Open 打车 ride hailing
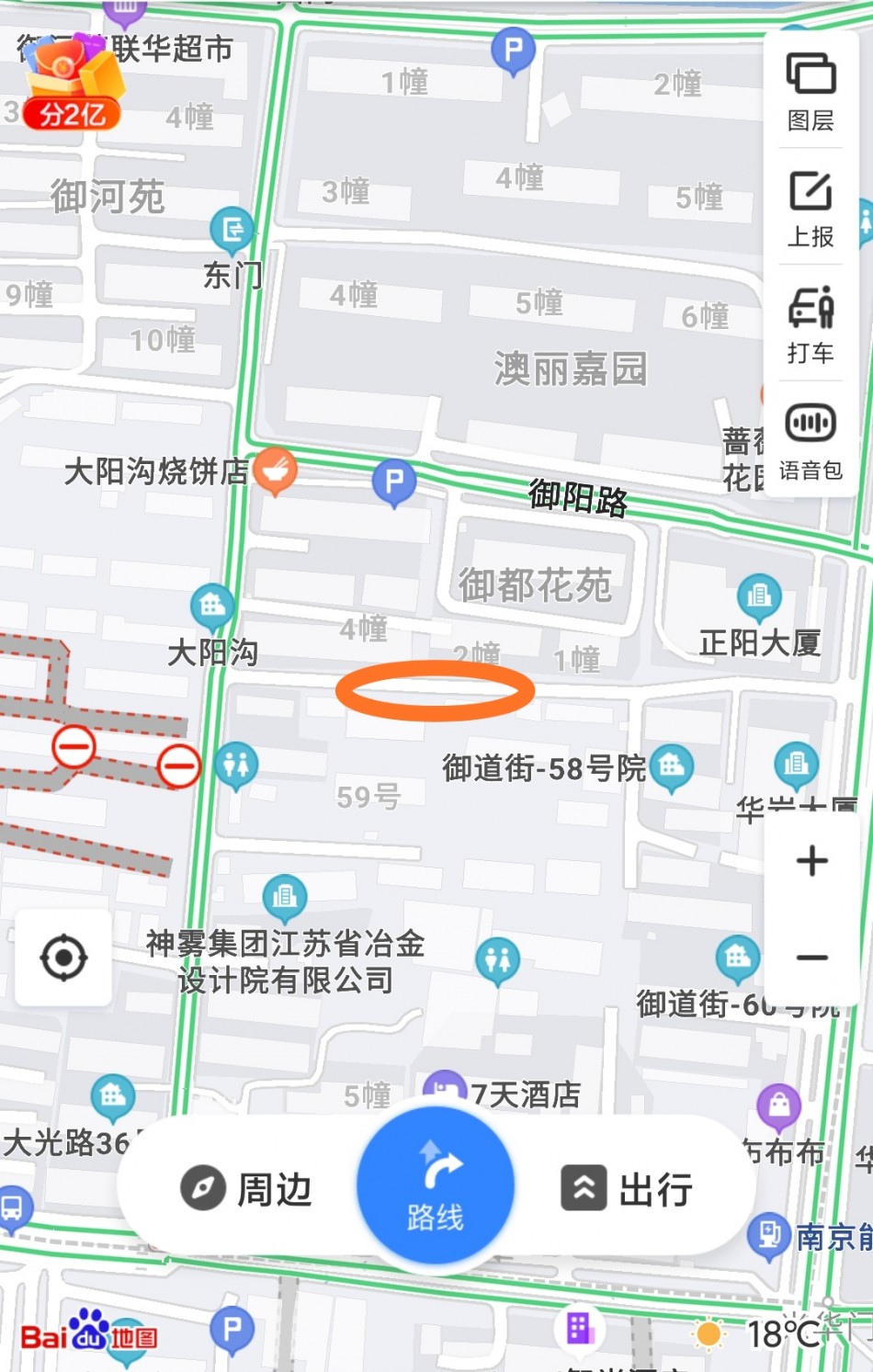The height and width of the screenshot is (1372, 873). (x=811, y=324)
